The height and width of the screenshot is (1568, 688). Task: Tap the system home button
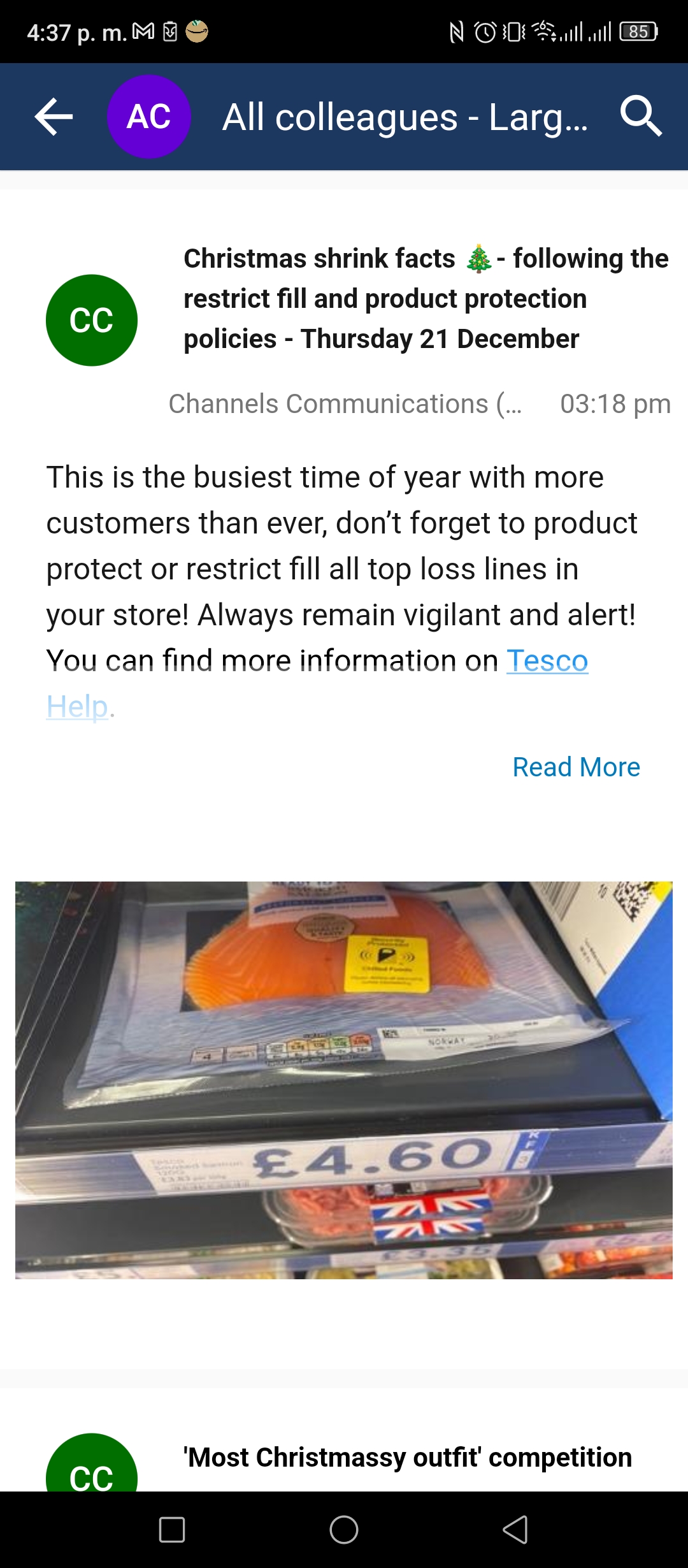[344, 1529]
